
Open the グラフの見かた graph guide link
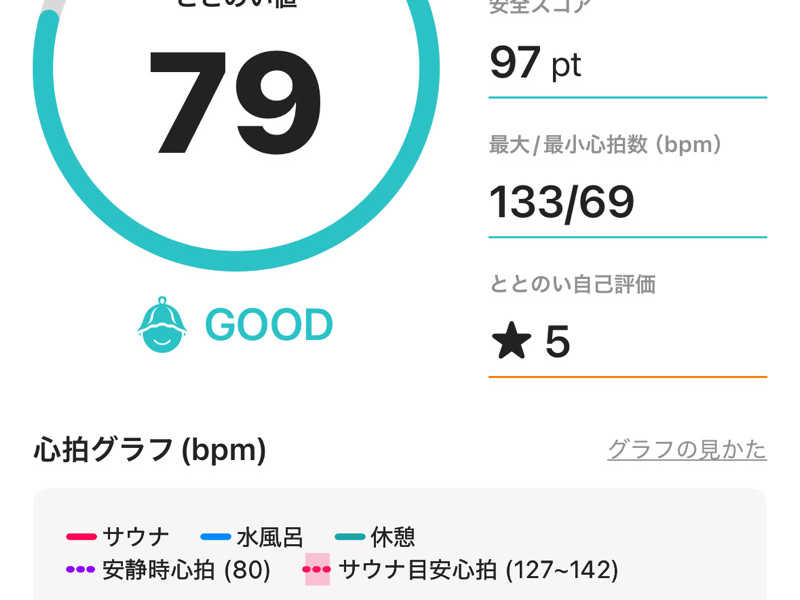(686, 450)
